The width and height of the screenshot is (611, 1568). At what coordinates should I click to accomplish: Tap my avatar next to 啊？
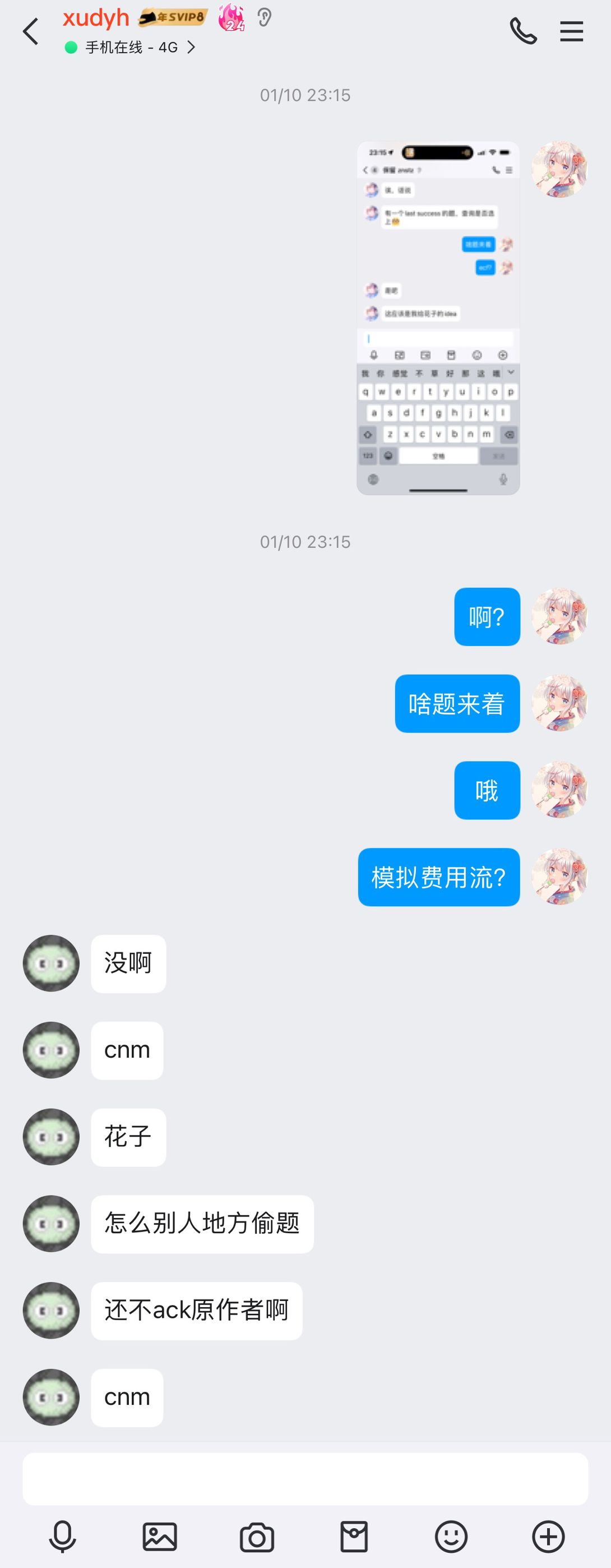(x=559, y=616)
